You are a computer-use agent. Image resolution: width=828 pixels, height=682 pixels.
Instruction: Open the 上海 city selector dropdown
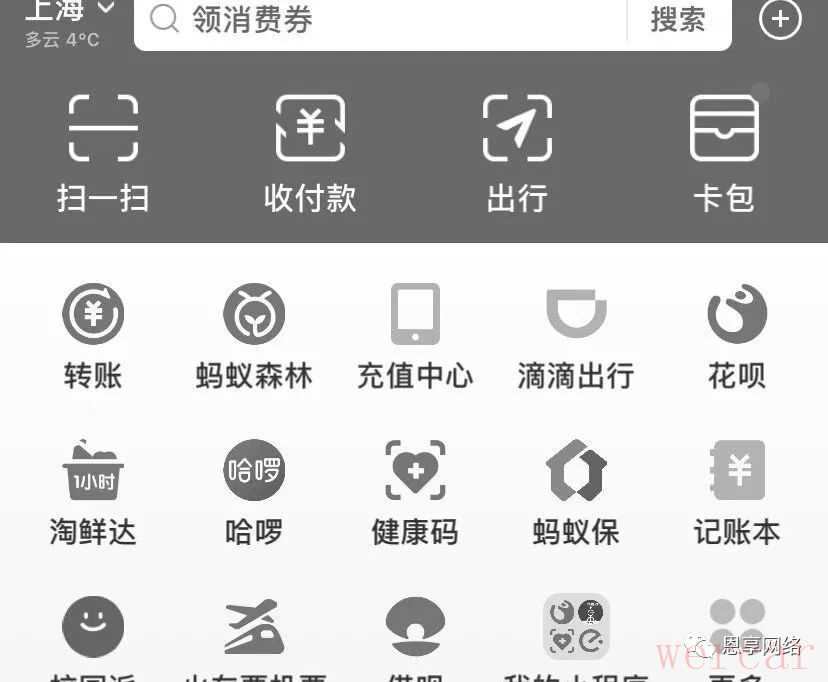click(x=70, y=12)
